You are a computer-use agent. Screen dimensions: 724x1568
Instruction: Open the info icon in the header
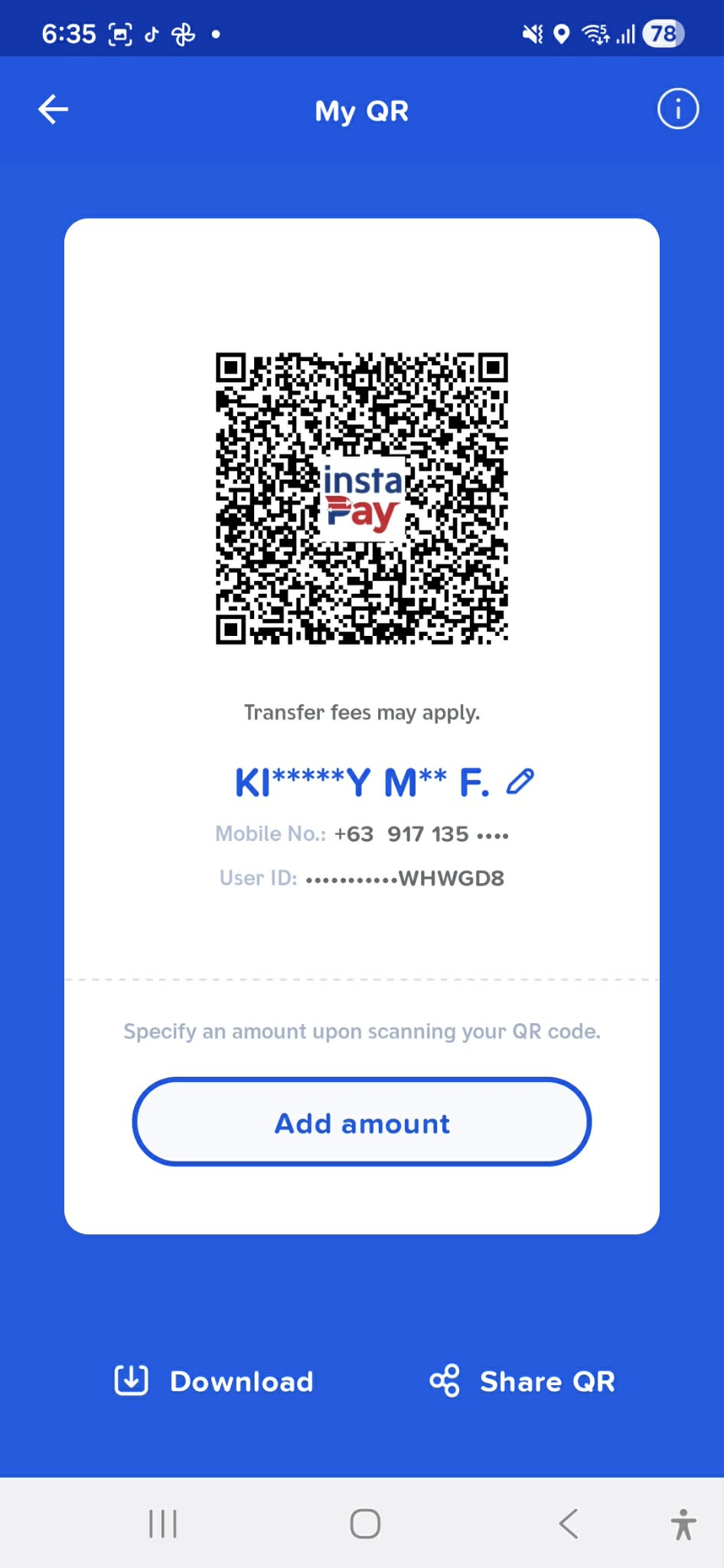[x=677, y=109]
